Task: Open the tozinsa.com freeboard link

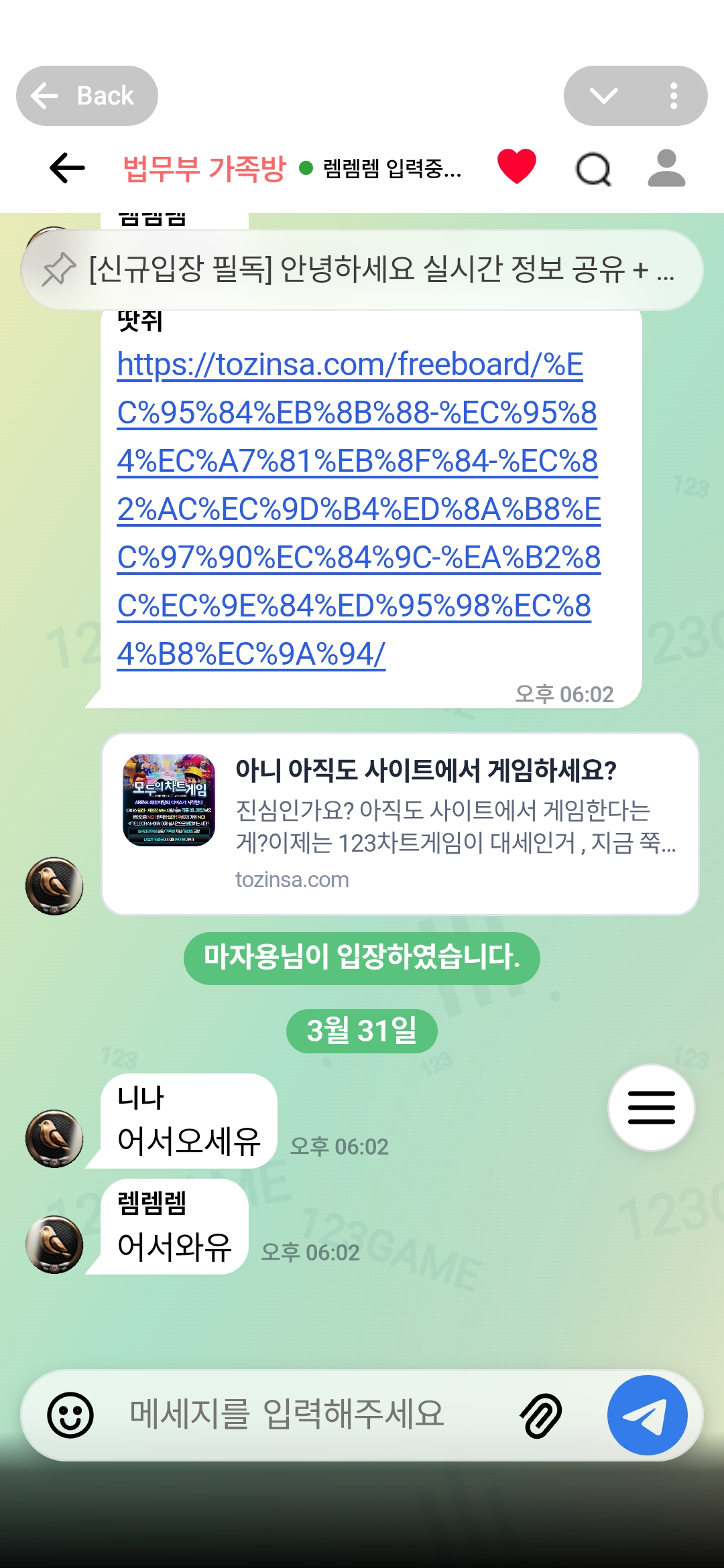Action: (x=357, y=509)
